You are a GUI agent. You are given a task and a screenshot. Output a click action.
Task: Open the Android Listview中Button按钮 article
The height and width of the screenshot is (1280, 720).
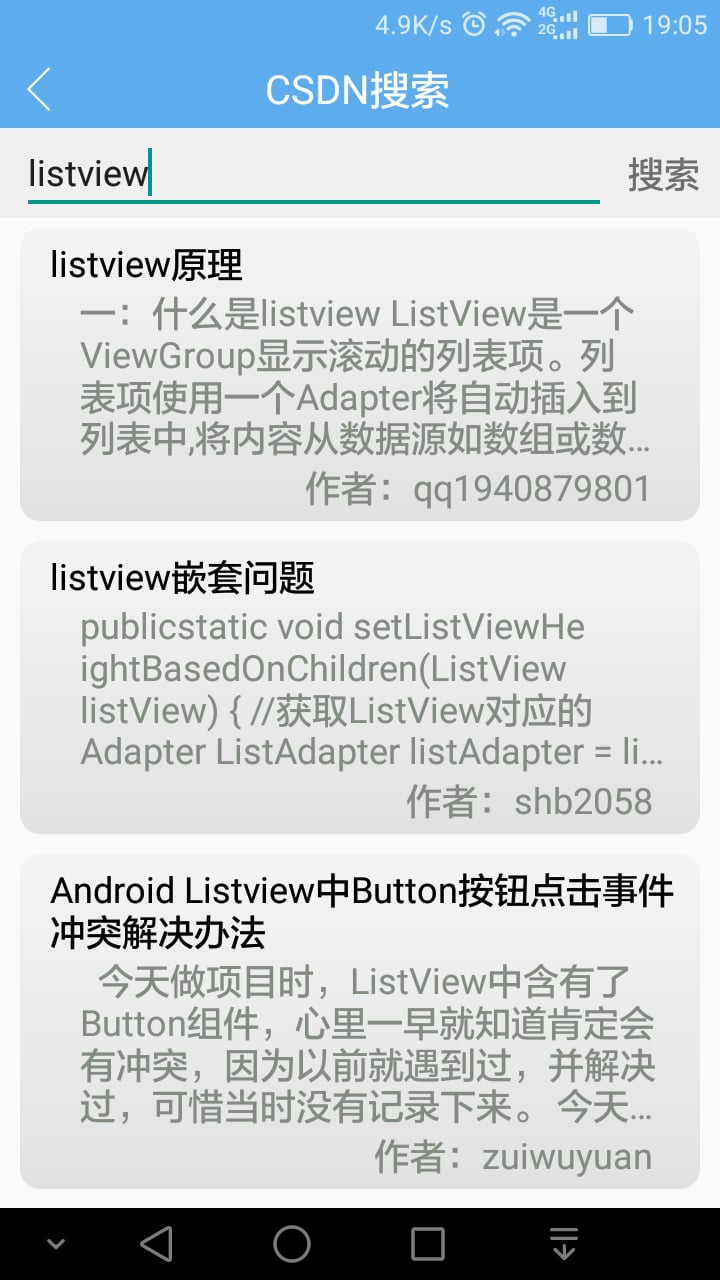pyautogui.click(x=359, y=1020)
